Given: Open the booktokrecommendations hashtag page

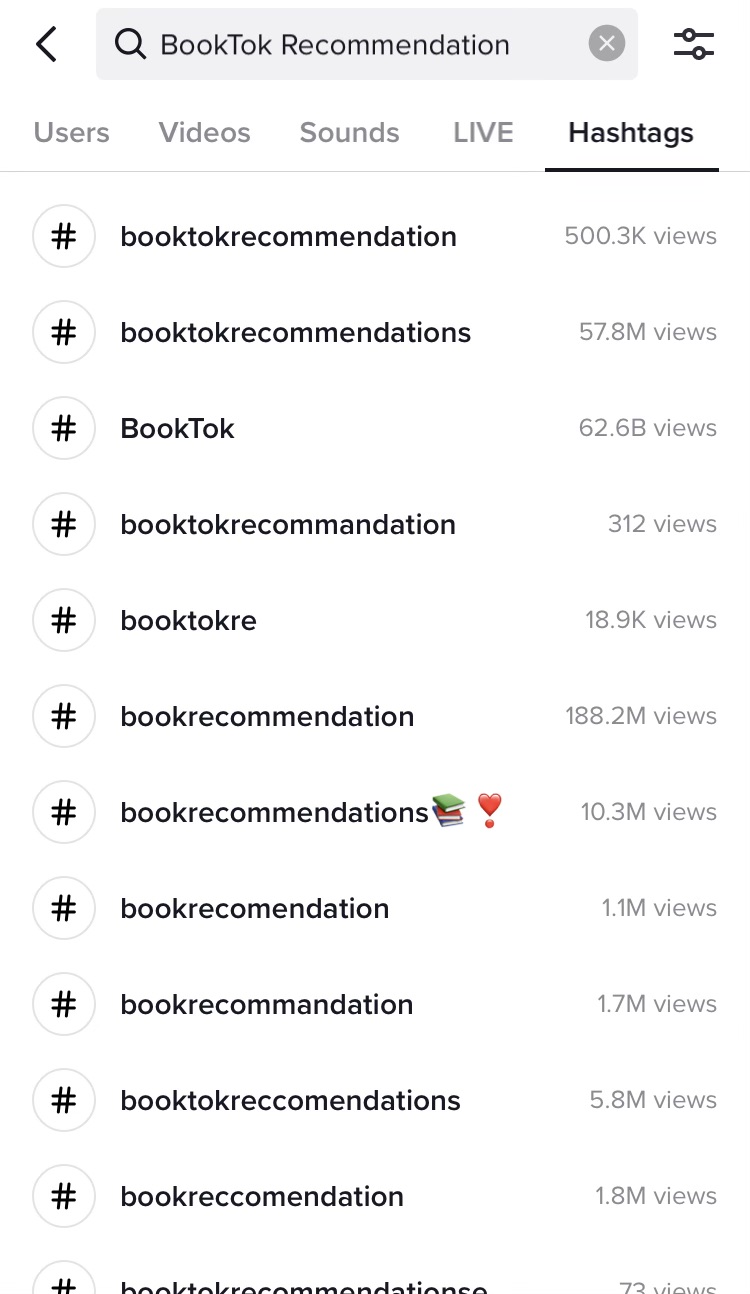Looking at the screenshot, I should pos(295,332).
